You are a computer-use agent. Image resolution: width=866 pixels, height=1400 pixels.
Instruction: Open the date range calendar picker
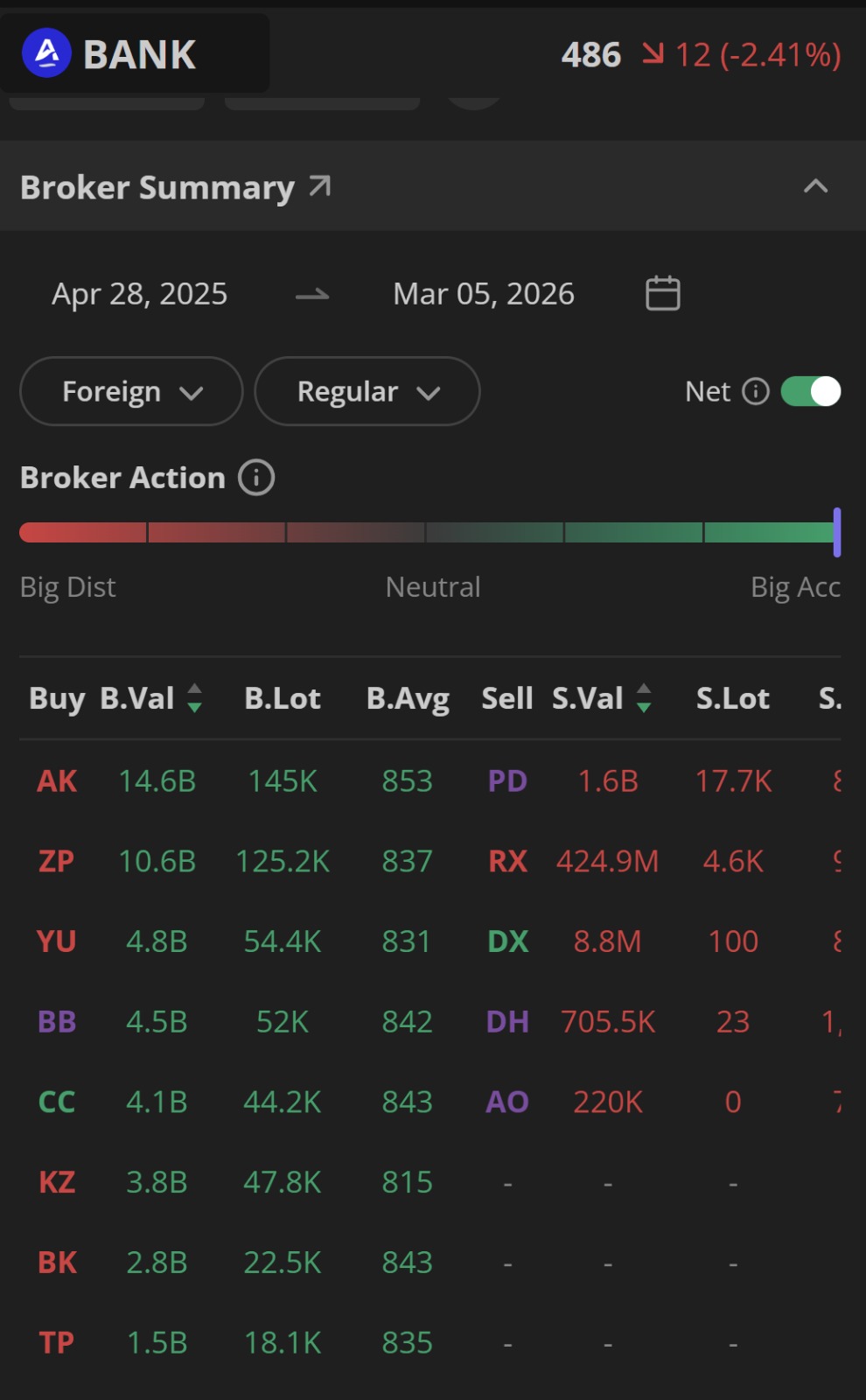(662, 293)
